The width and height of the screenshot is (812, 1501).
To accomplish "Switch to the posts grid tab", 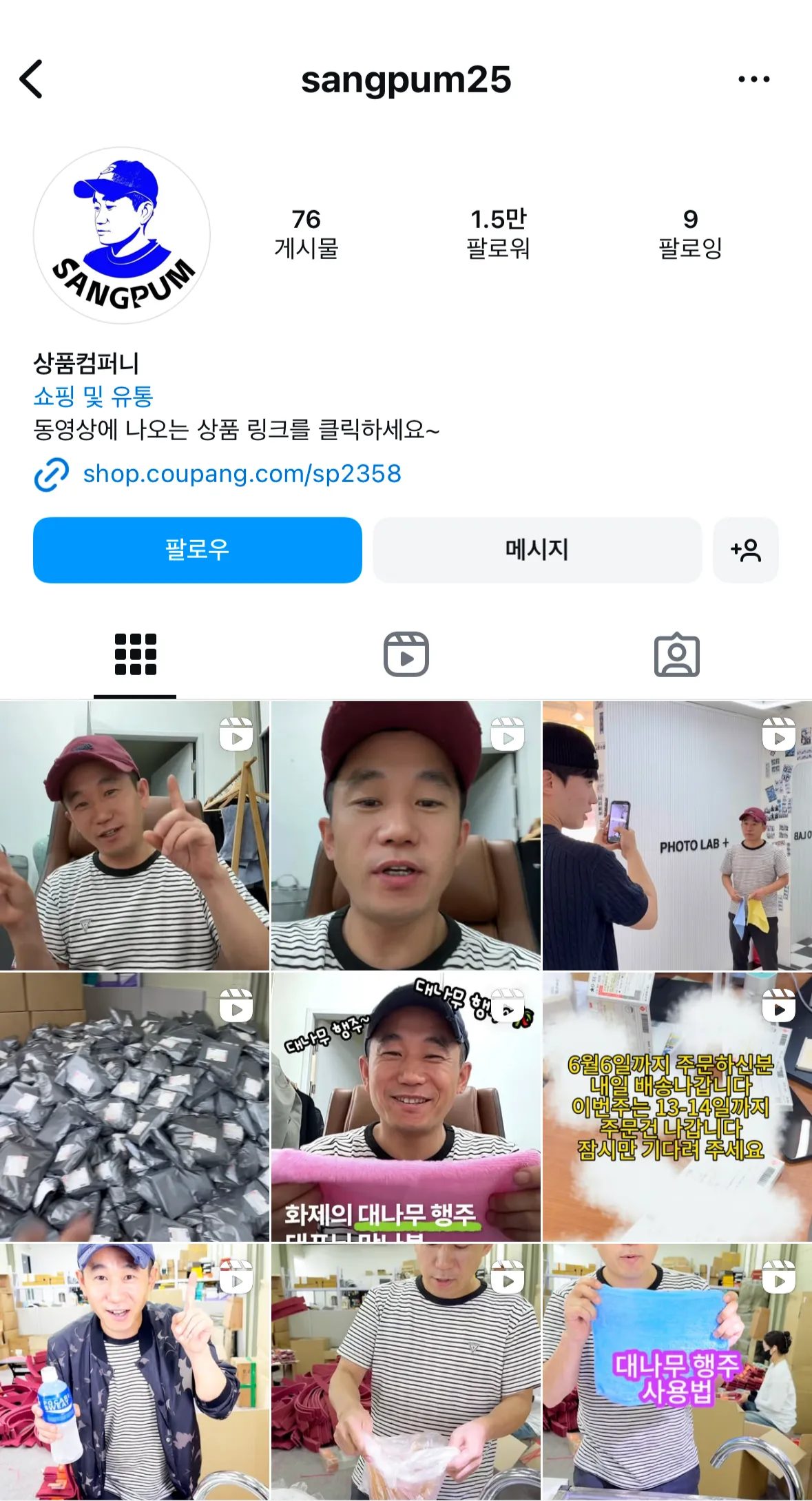I will pos(135,654).
